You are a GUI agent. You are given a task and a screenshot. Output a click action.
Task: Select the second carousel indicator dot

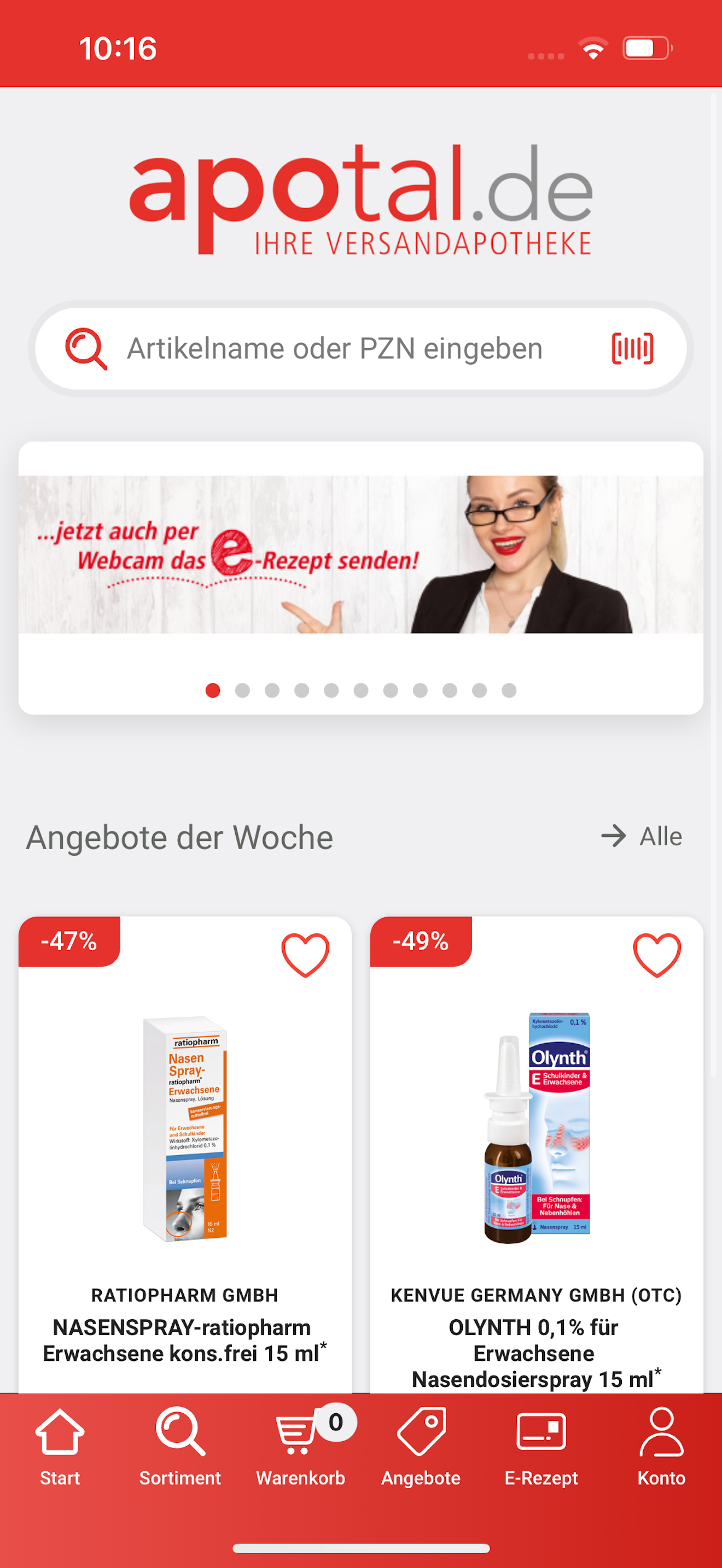point(243,691)
